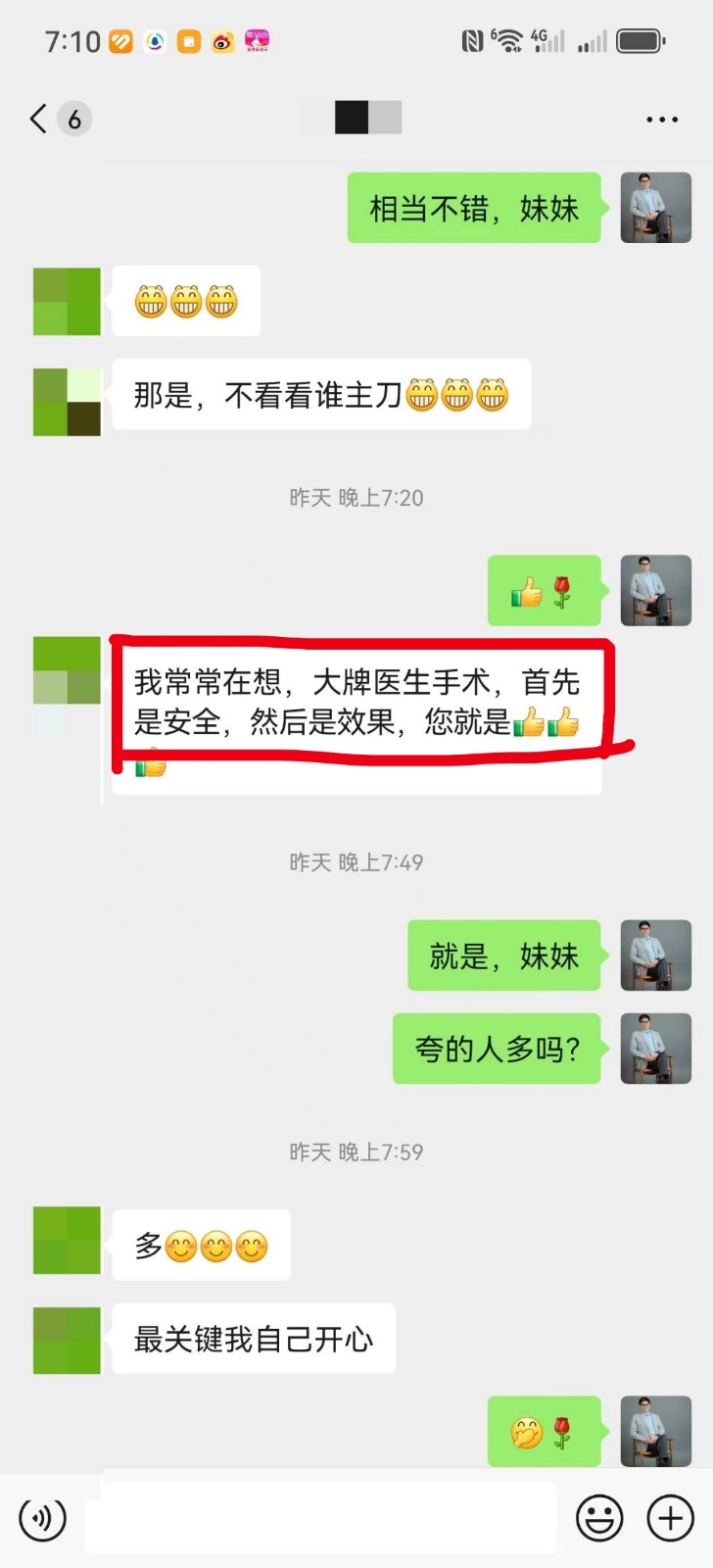713x1568 pixels.
Task: Open the emoji sticker panel
Action: tap(599, 1519)
